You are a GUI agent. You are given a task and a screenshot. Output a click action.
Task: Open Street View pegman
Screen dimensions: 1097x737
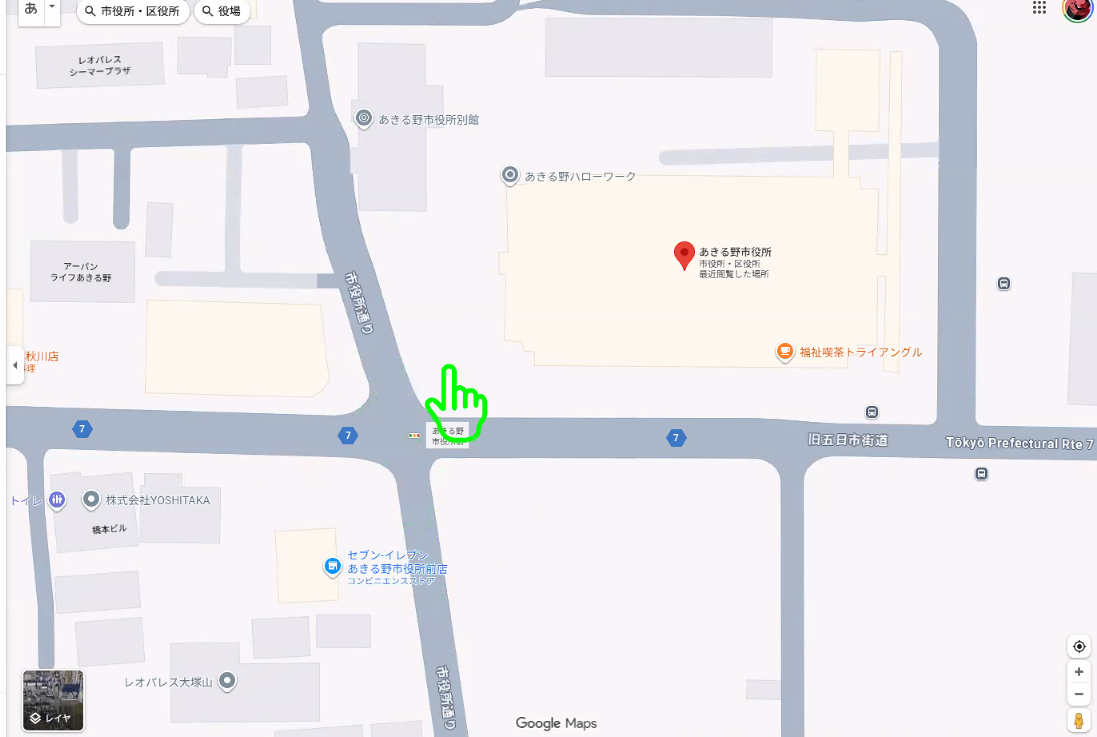(x=1079, y=720)
